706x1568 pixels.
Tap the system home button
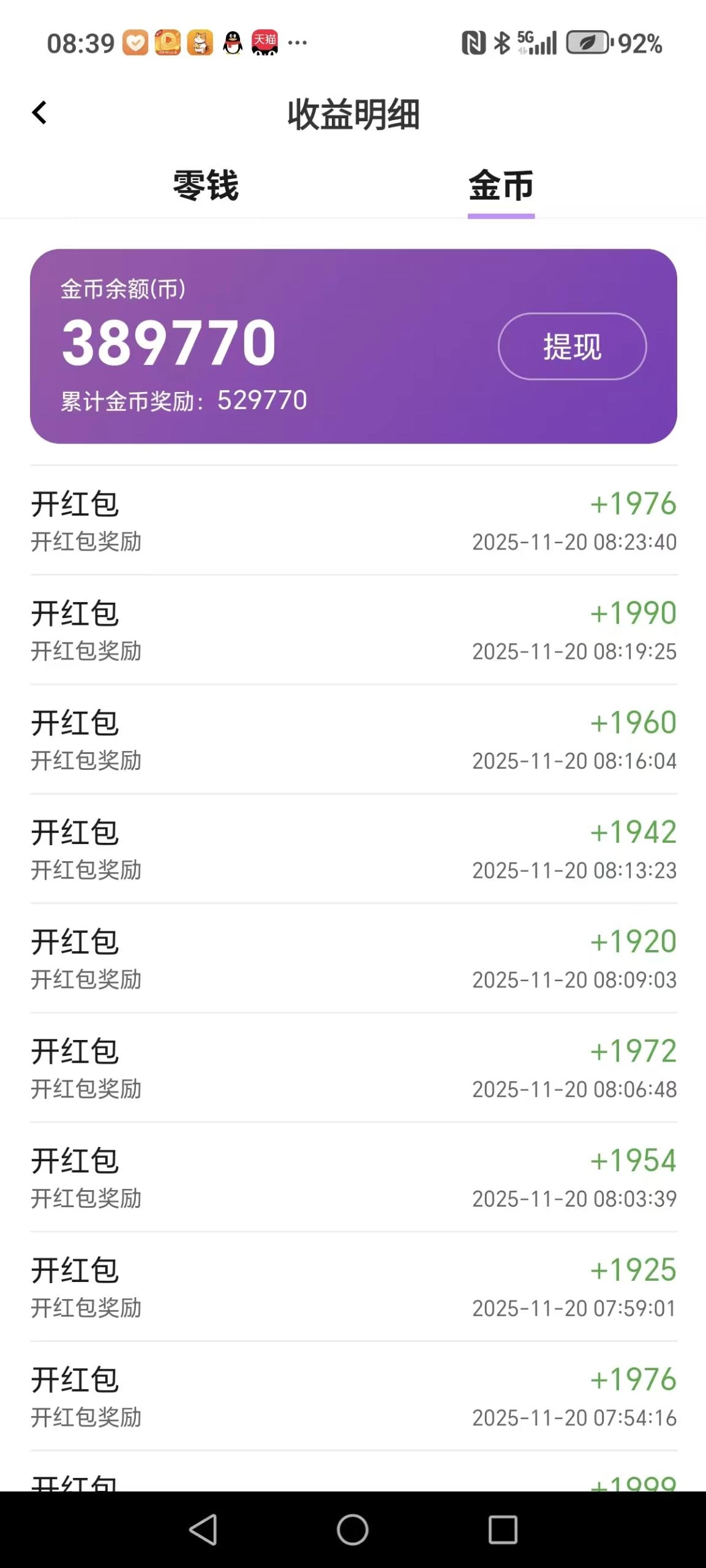click(353, 1529)
